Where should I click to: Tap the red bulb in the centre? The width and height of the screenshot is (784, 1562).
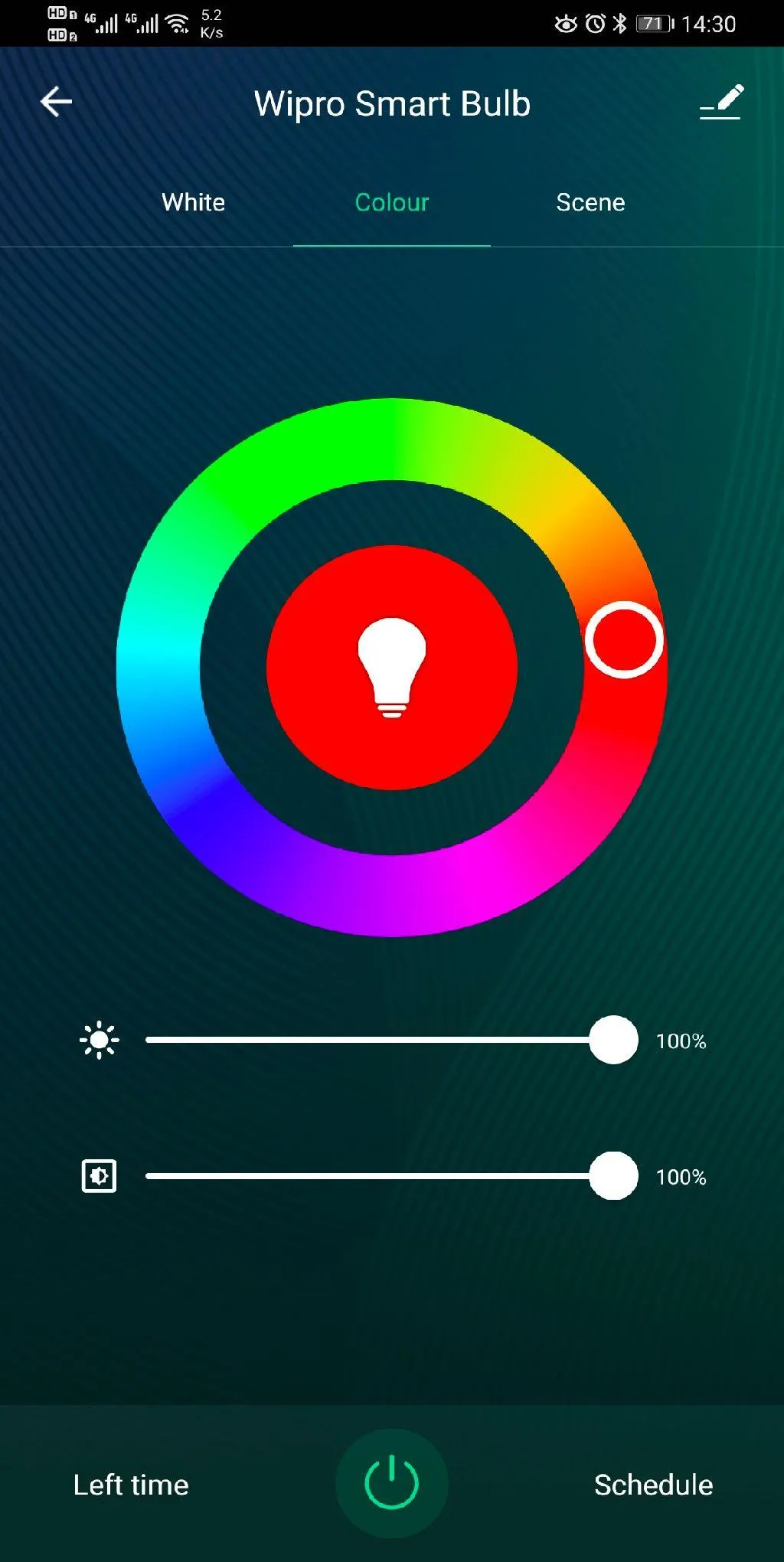392,667
